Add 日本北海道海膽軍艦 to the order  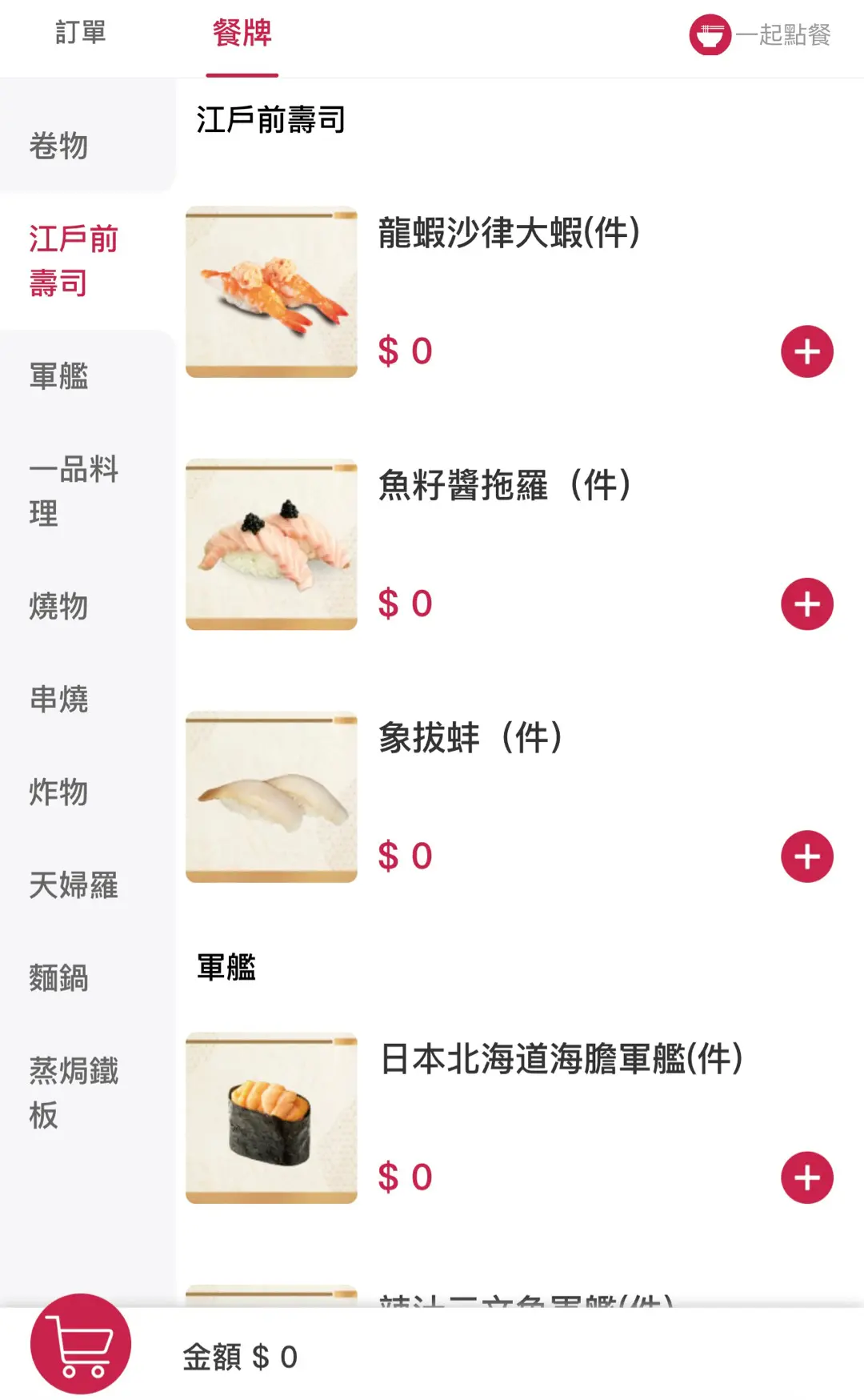pyautogui.click(x=807, y=1177)
